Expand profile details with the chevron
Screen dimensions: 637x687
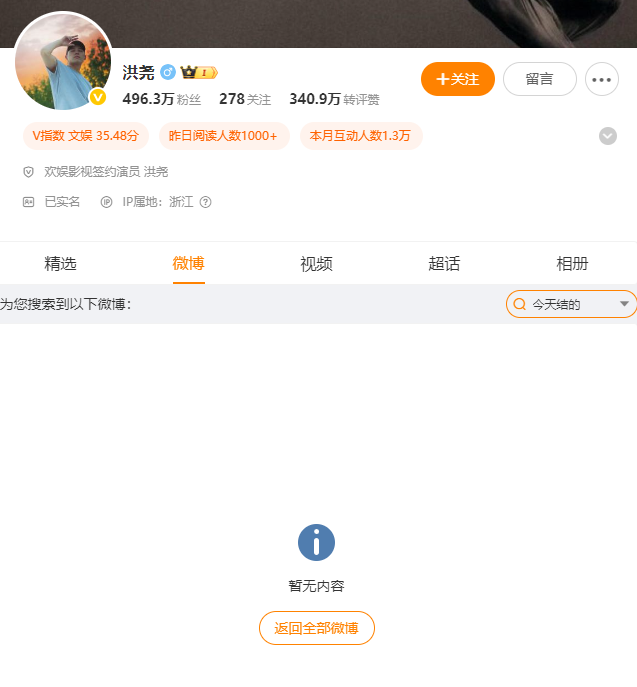click(x=608, y=136)
